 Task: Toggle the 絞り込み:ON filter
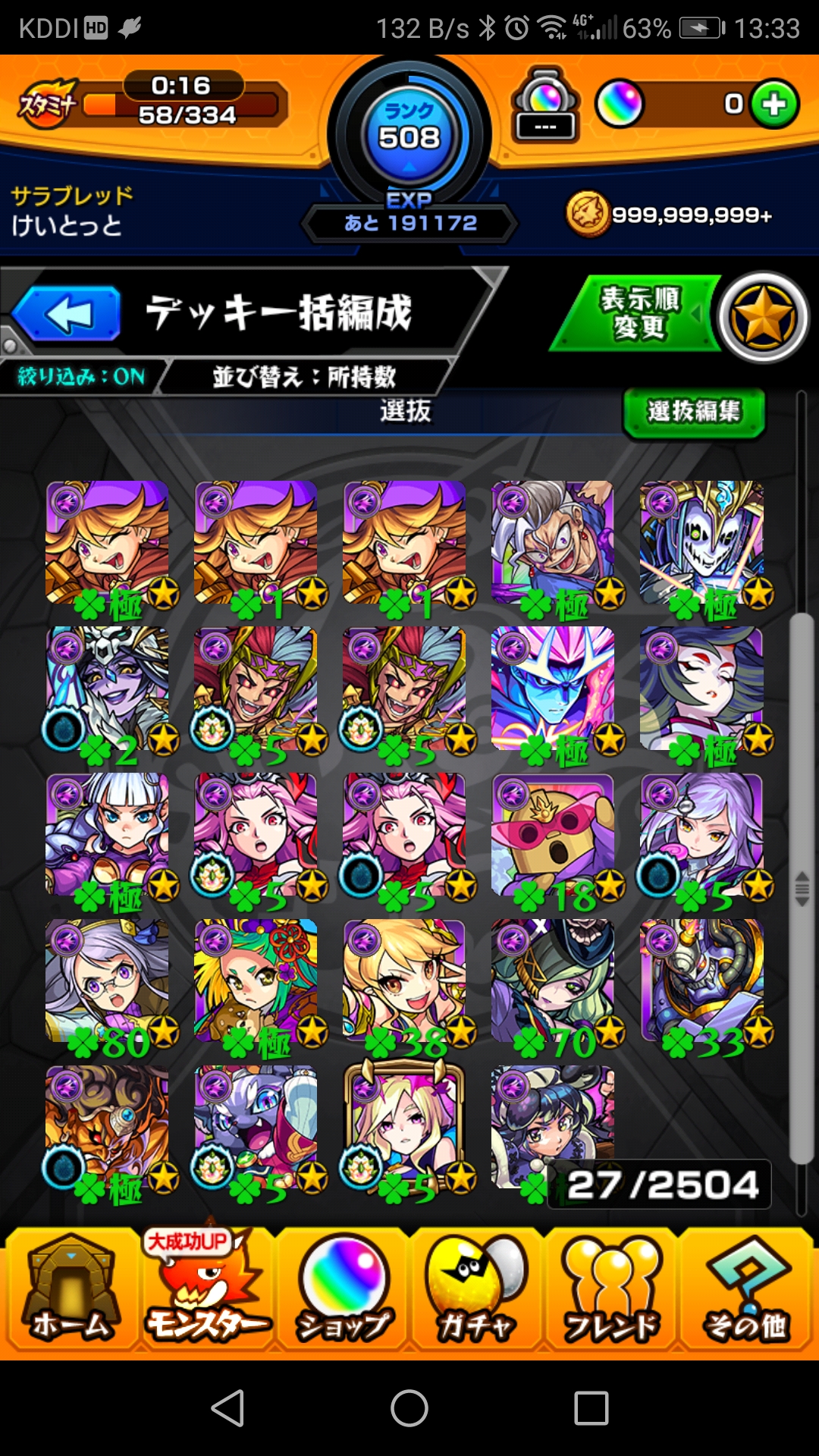click(81, 377)
